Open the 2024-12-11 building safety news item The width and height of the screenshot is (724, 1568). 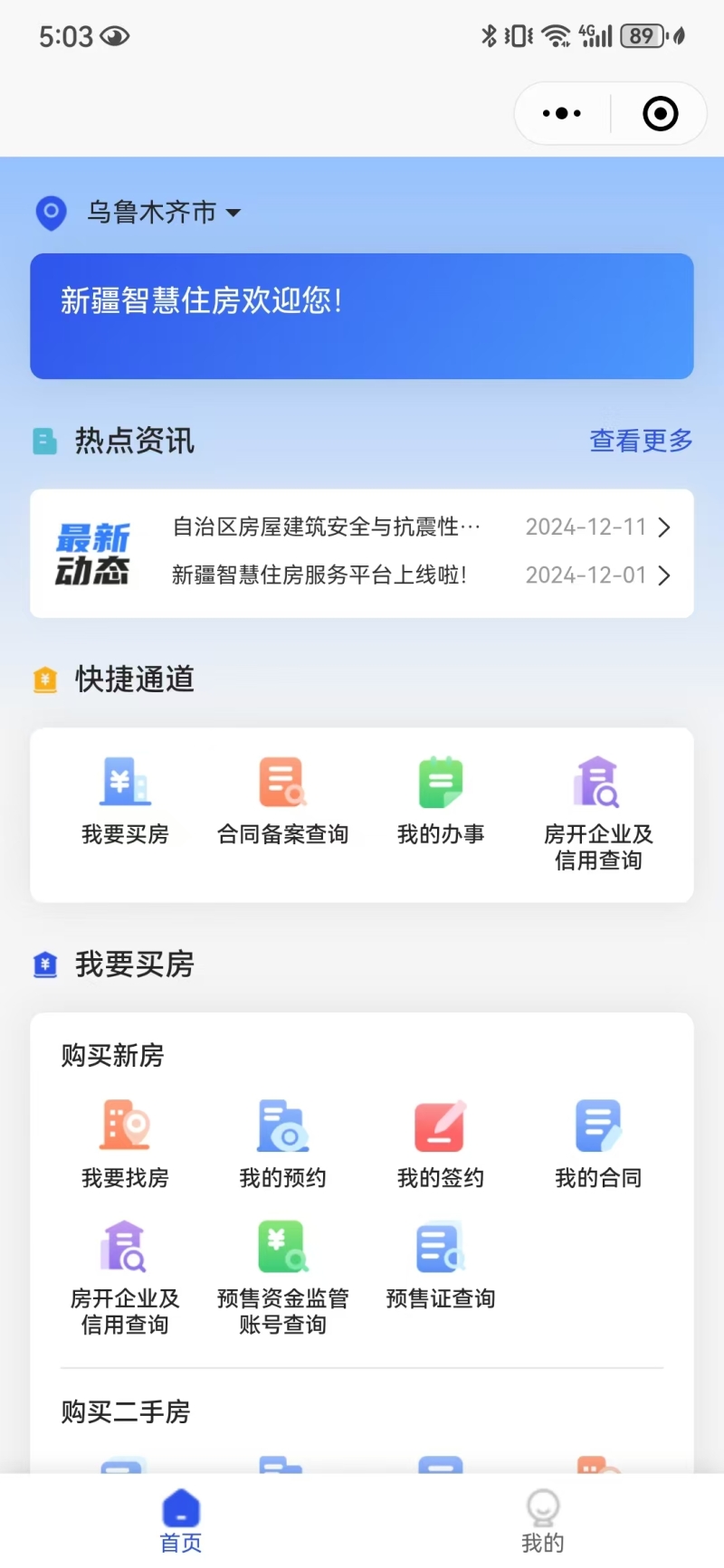[422, 527]
